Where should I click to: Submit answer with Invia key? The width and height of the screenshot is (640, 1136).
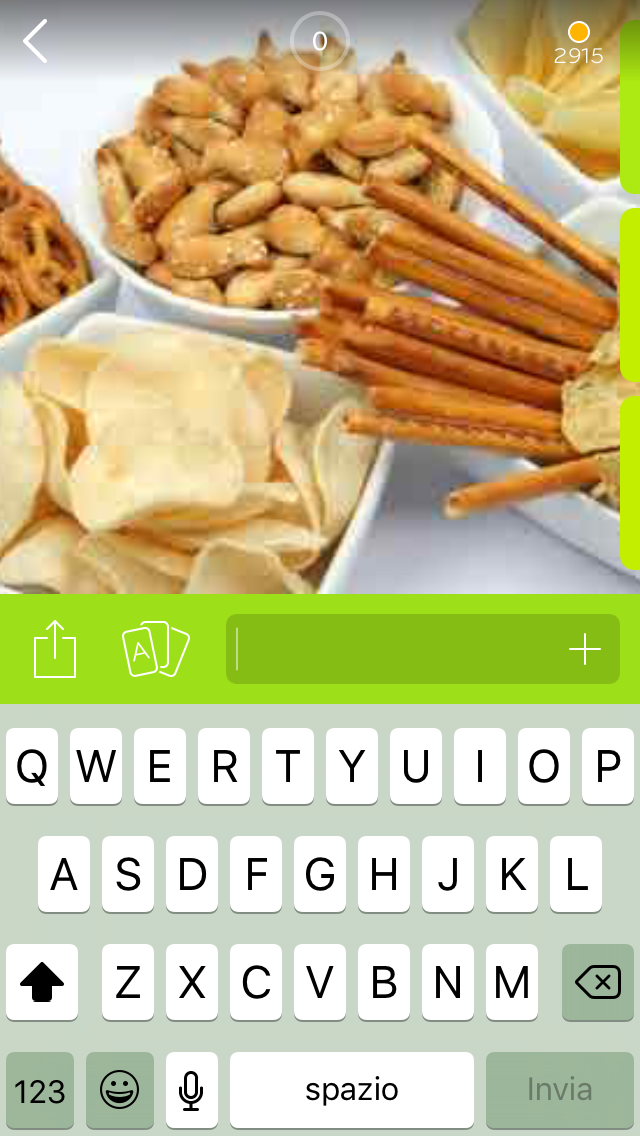coord(560,1090)
